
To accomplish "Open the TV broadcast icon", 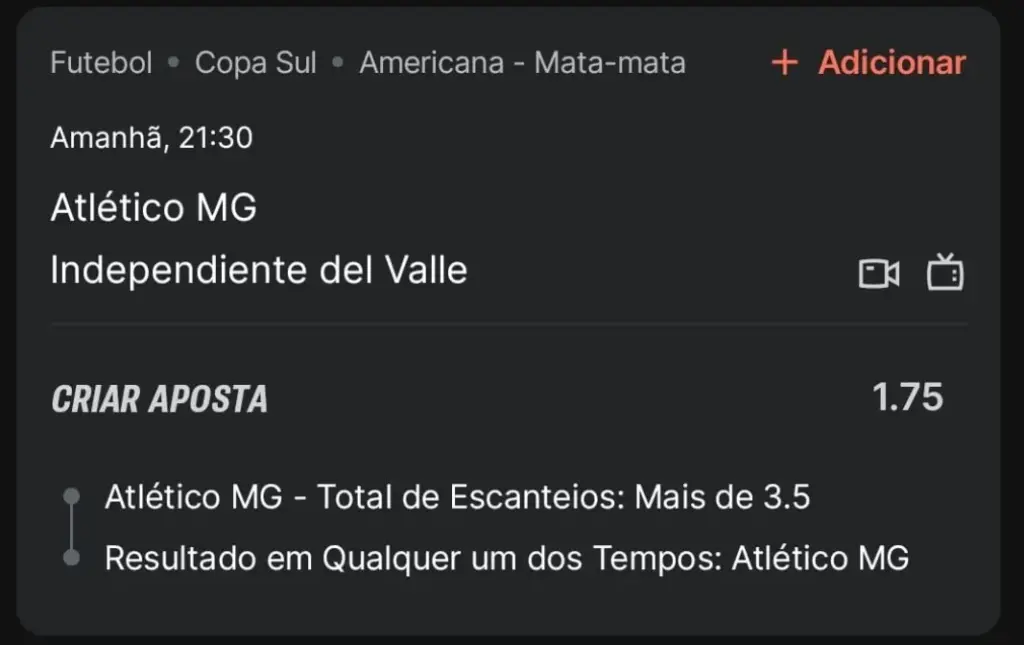I will [945, 273].
